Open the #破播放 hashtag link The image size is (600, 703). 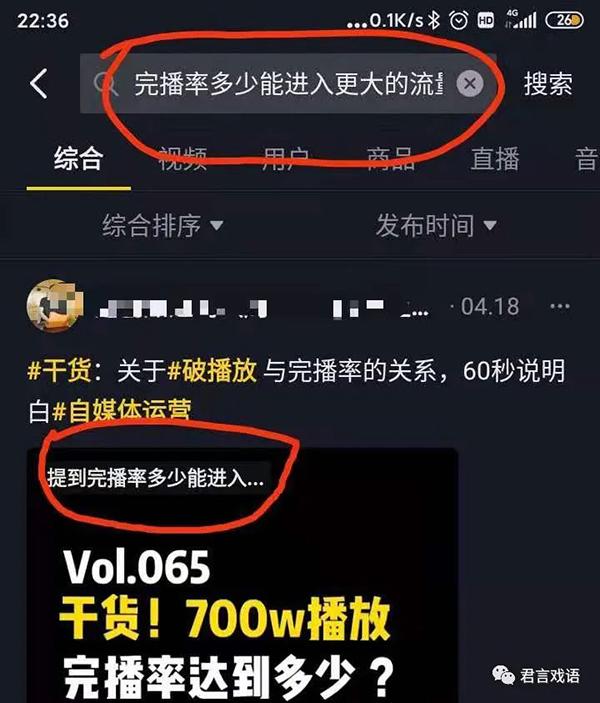point(213,372)
